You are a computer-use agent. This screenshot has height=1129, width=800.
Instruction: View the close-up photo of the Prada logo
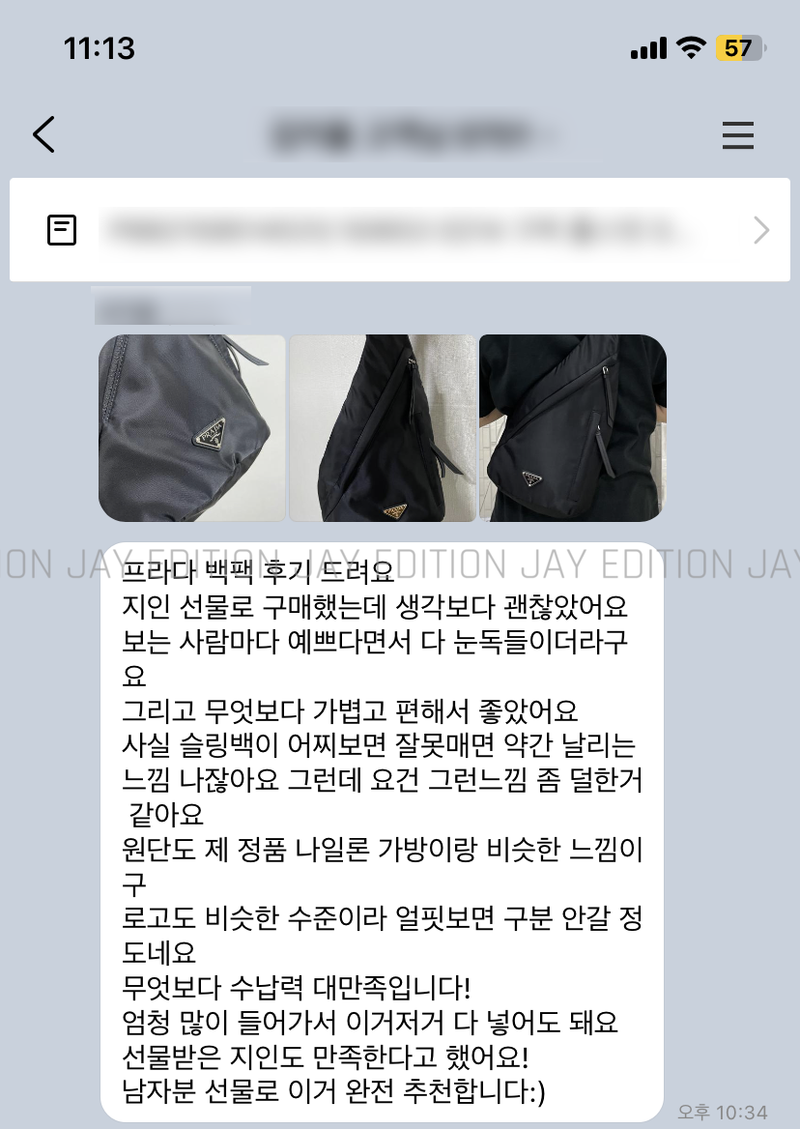point(192,428)
